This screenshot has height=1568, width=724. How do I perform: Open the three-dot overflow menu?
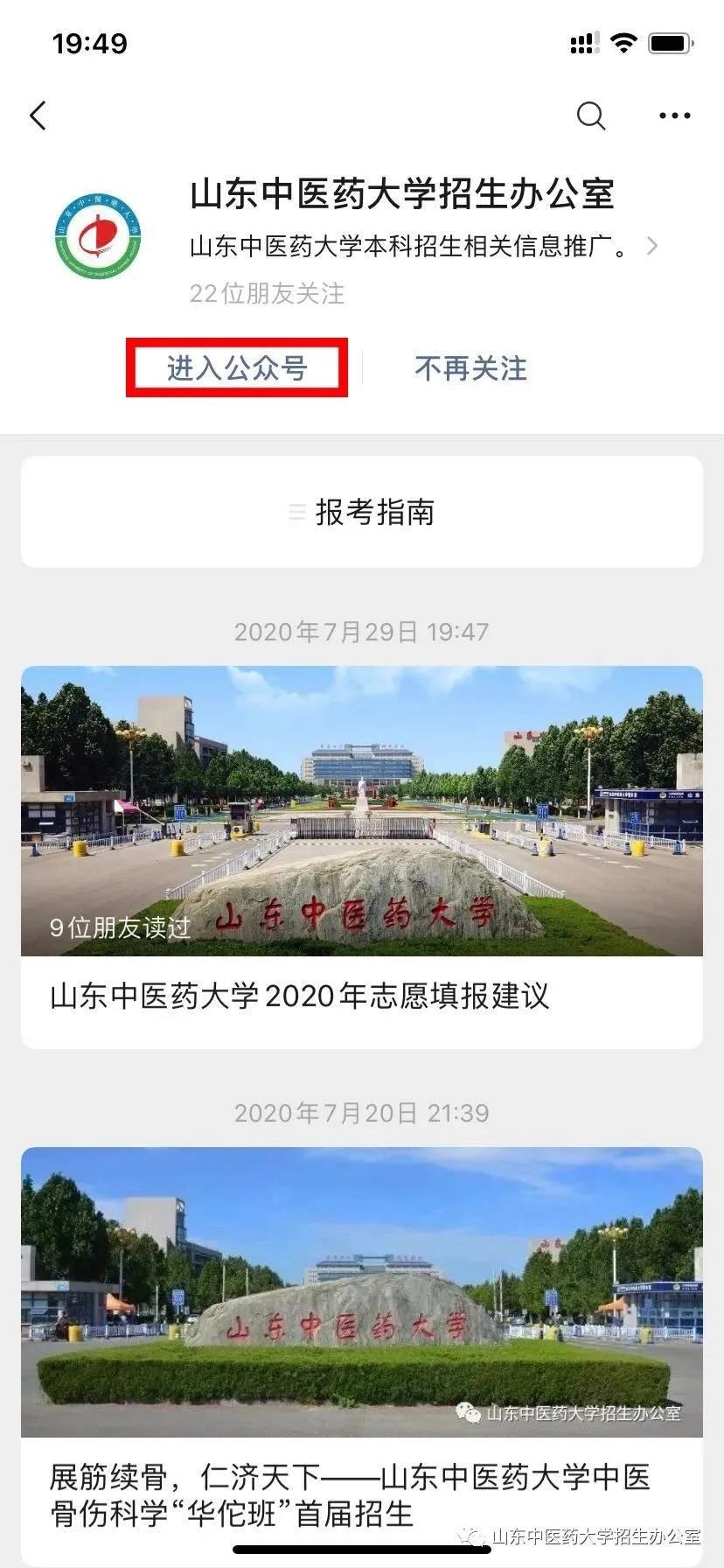[x=674, y=115]
